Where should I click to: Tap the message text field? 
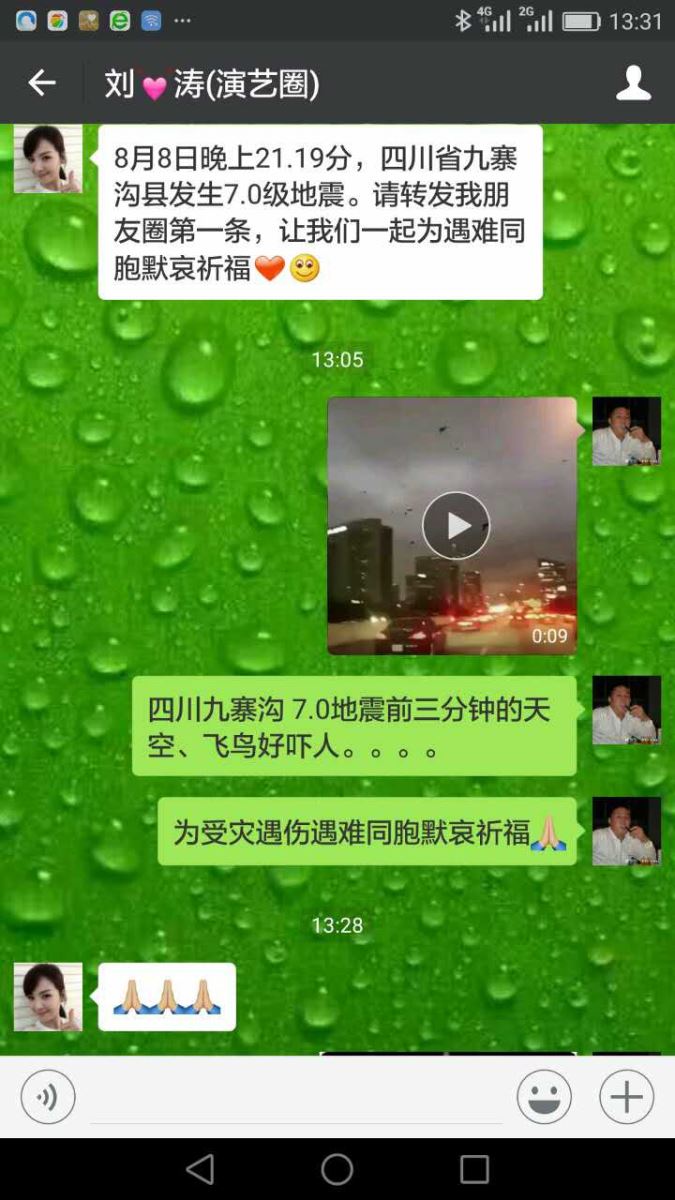coord(295,1098)
